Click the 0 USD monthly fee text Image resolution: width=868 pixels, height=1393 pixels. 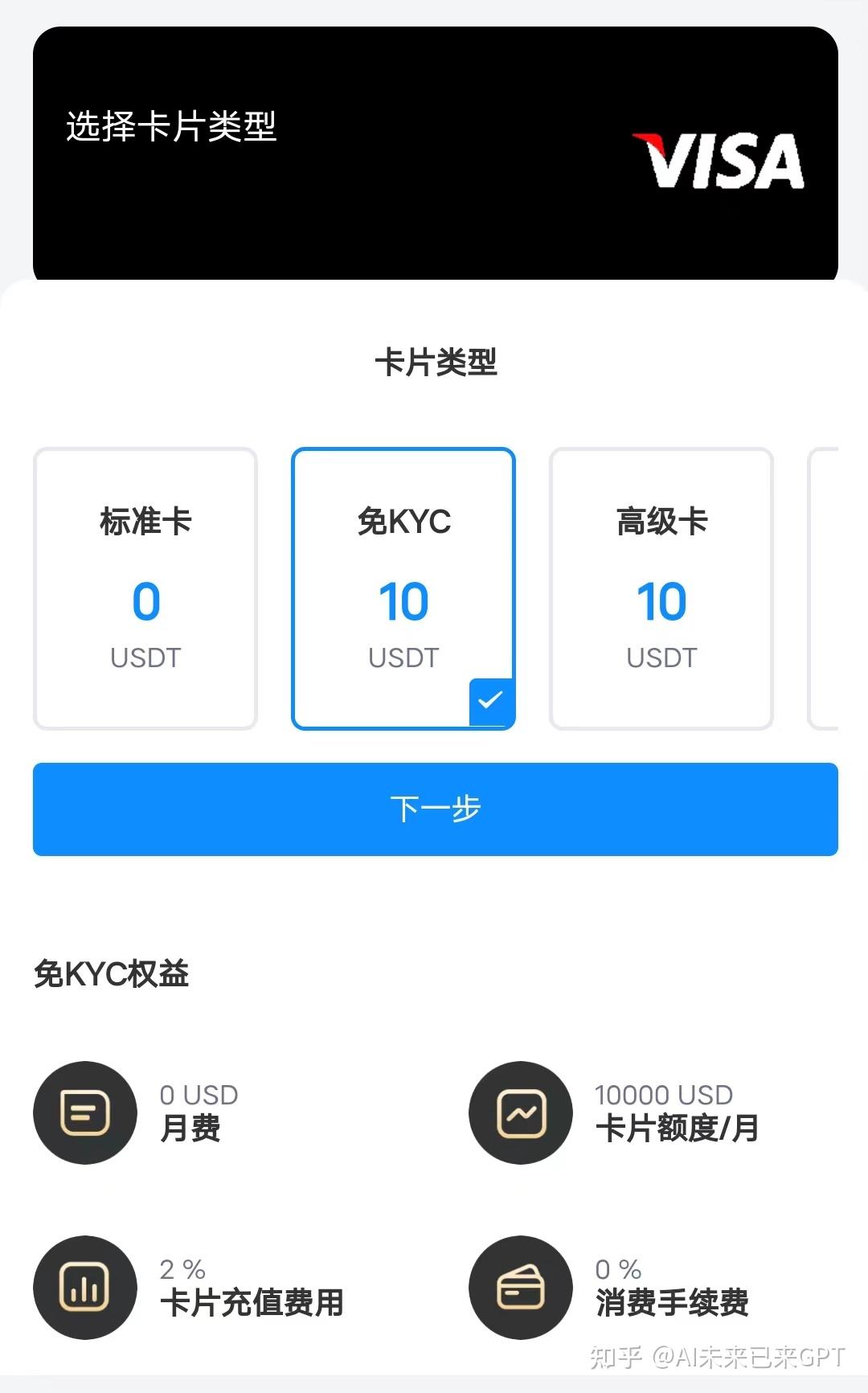click(197, 1093)
